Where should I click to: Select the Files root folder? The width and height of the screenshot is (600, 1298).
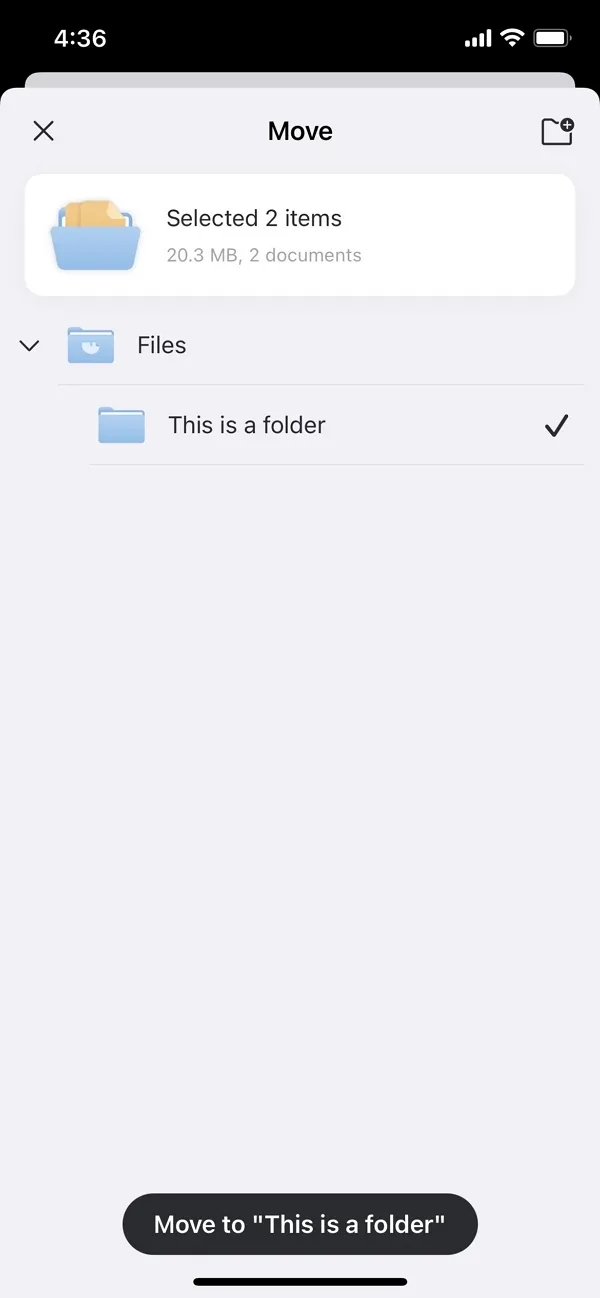(160, 346)
